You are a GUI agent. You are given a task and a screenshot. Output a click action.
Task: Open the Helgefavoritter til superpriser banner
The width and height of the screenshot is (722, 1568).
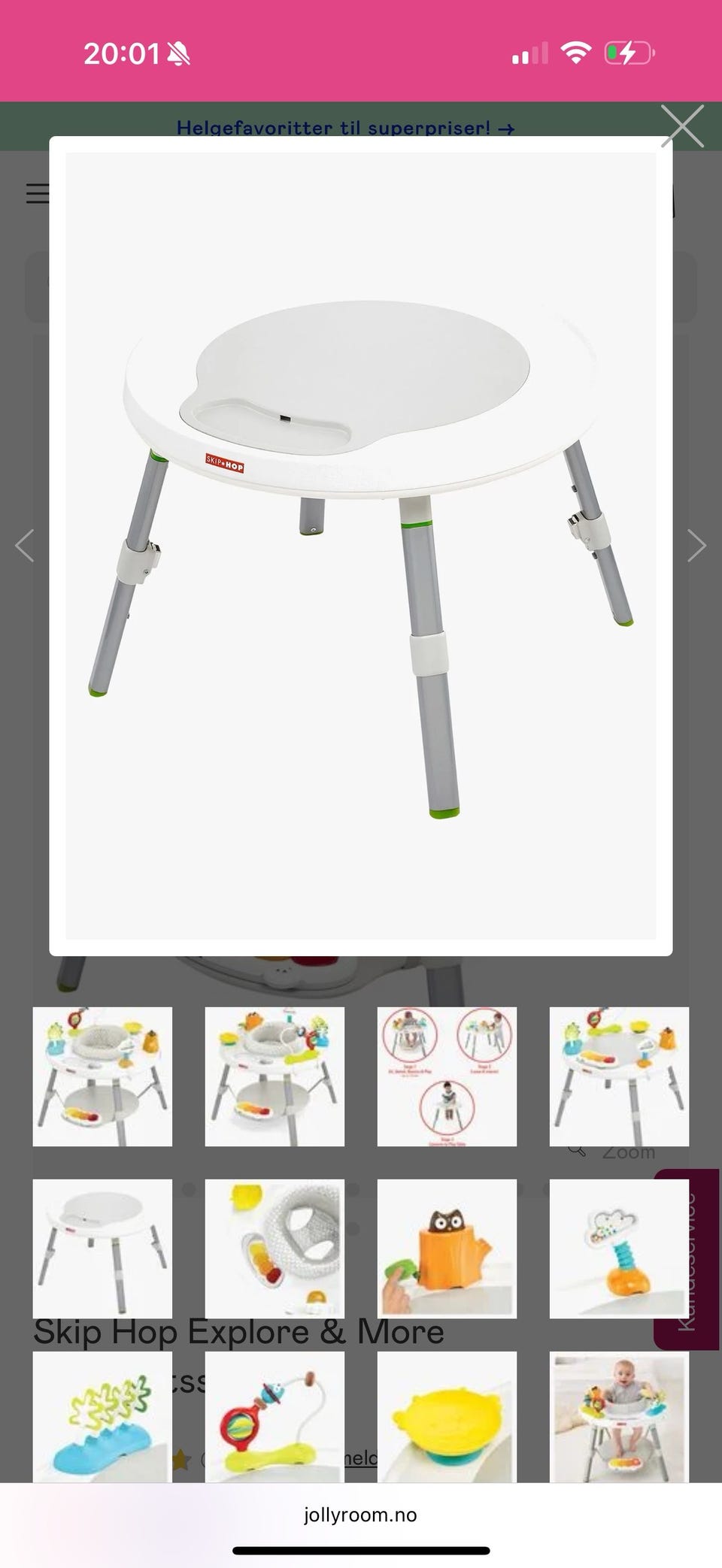[345, 128]
